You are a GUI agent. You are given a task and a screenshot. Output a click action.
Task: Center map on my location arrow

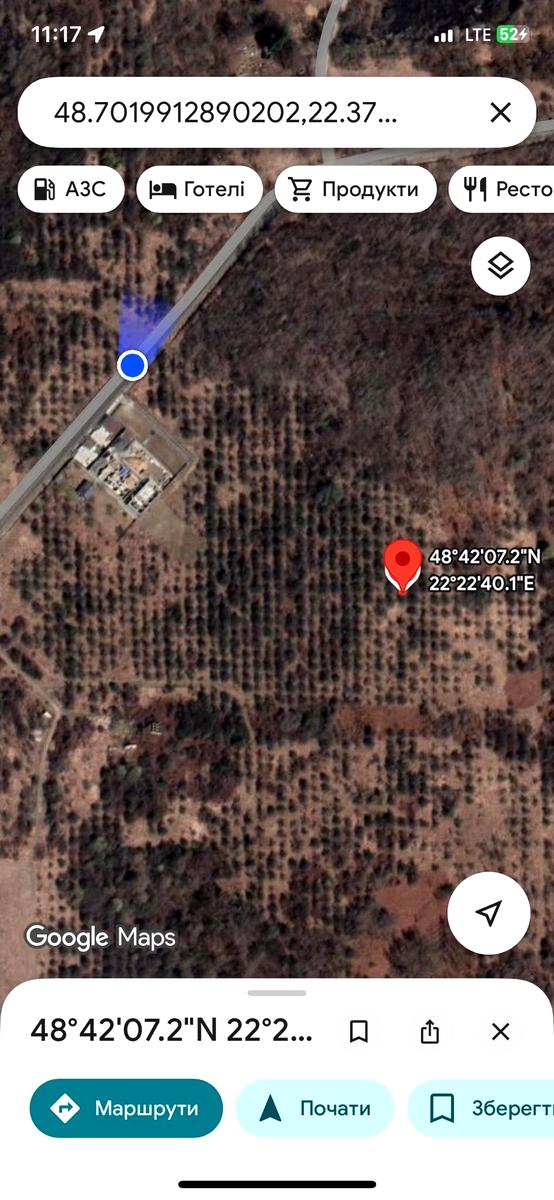coord(488,913)
